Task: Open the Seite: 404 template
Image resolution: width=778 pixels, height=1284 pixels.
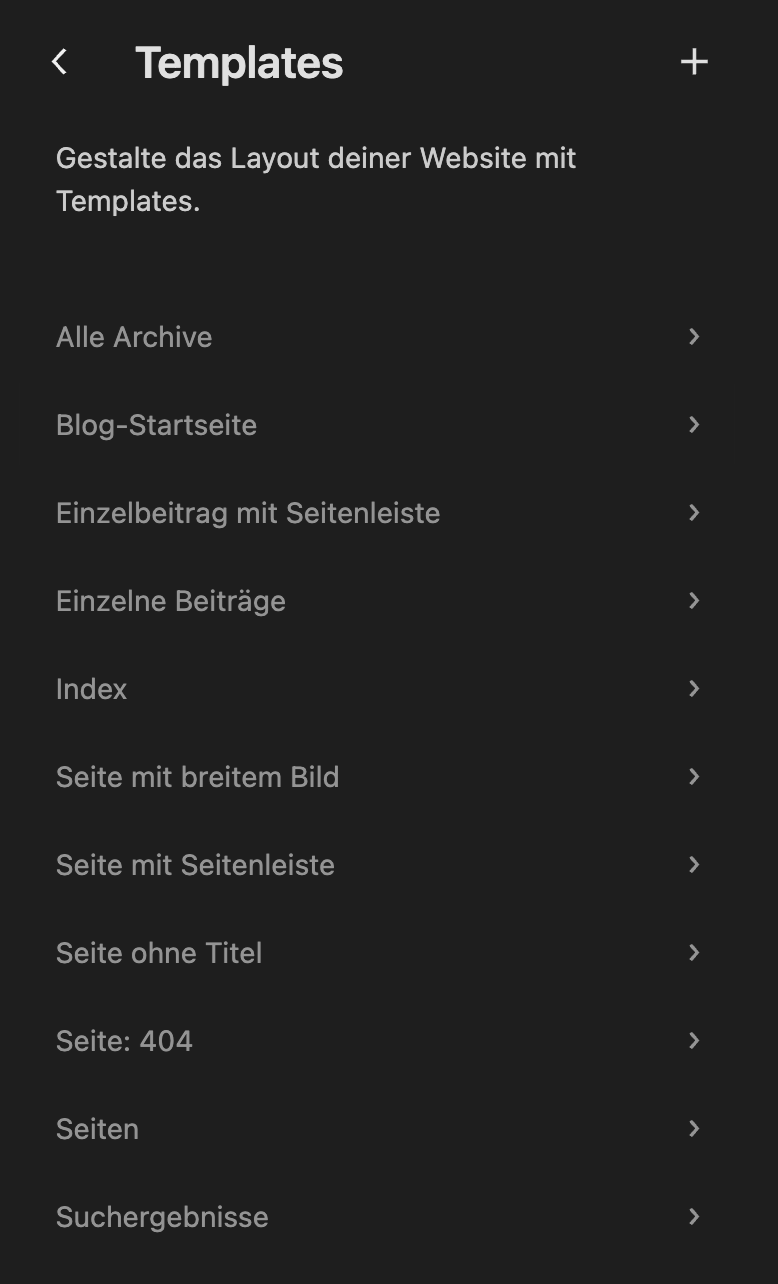Action: [379, 1041]
